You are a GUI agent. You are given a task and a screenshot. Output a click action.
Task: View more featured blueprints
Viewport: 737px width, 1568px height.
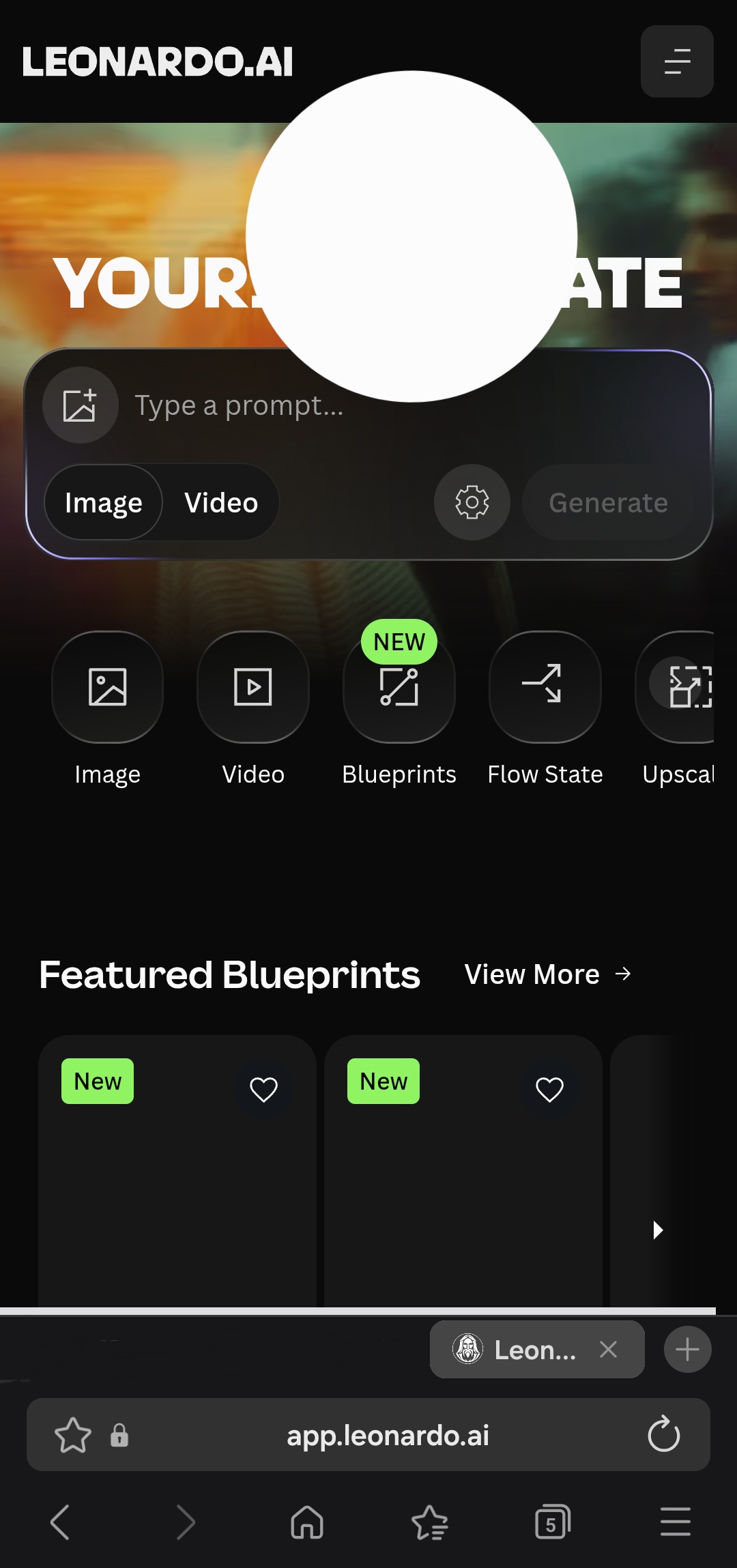point(547,974)
